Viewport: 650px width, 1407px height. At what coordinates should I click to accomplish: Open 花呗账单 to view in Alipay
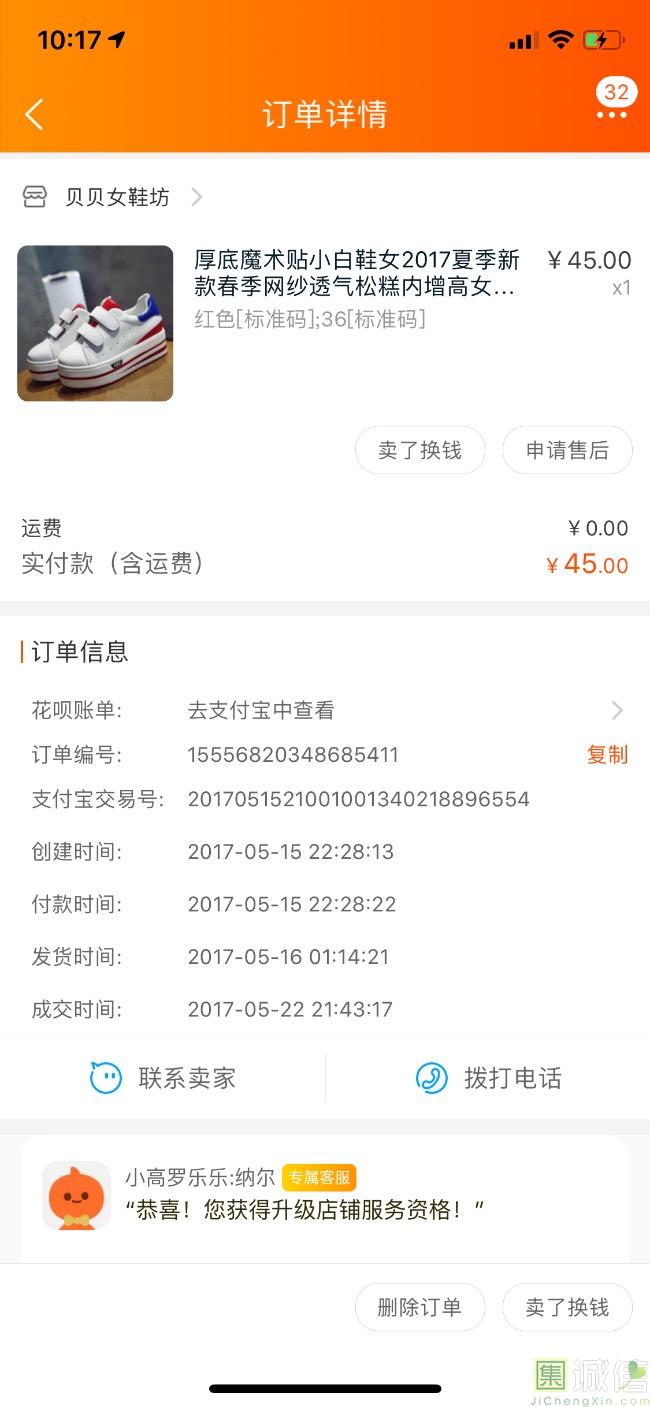tap(400, 710)
